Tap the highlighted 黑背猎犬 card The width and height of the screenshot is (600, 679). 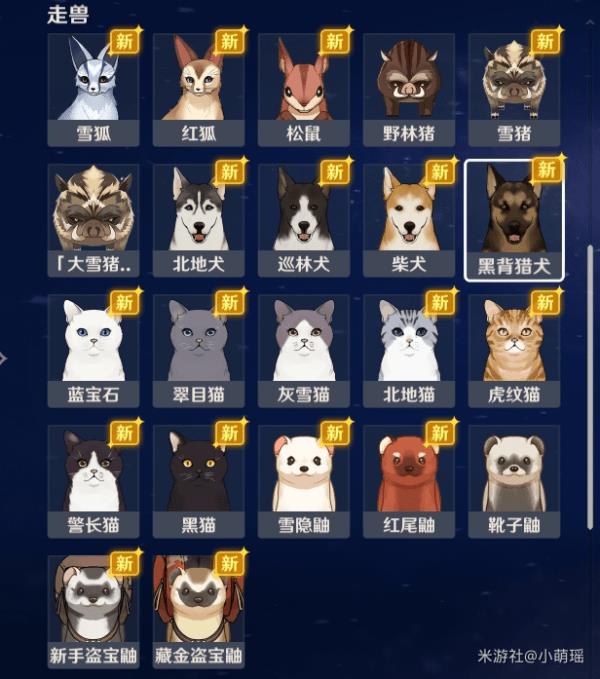[514, 221]
